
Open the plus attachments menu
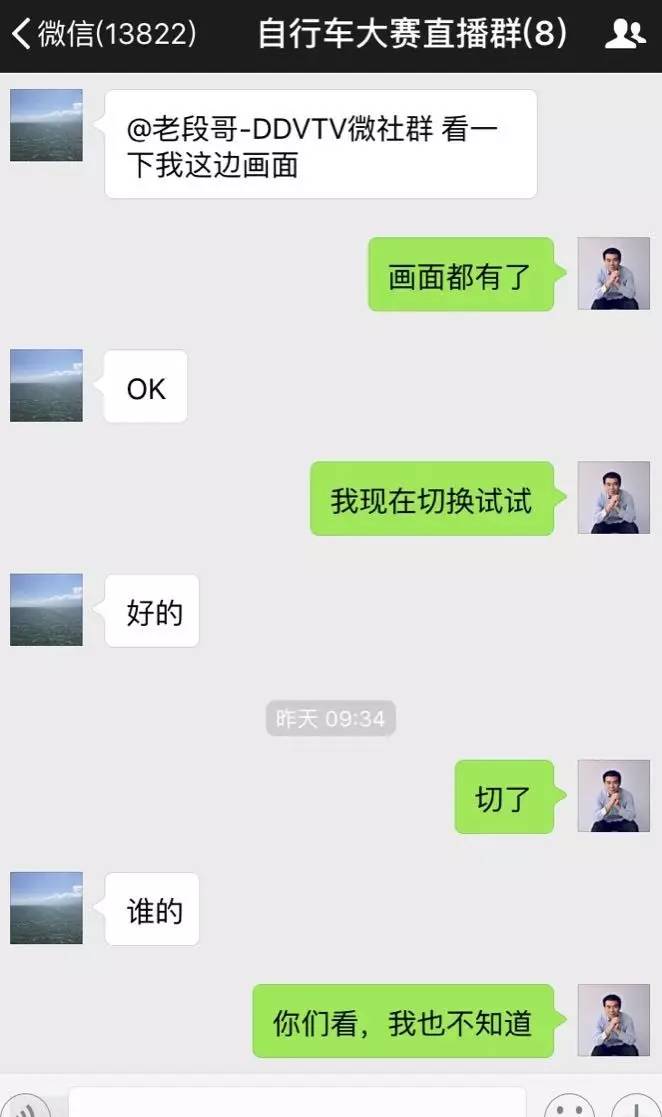pyautogui.click(x=636, y=1108)
